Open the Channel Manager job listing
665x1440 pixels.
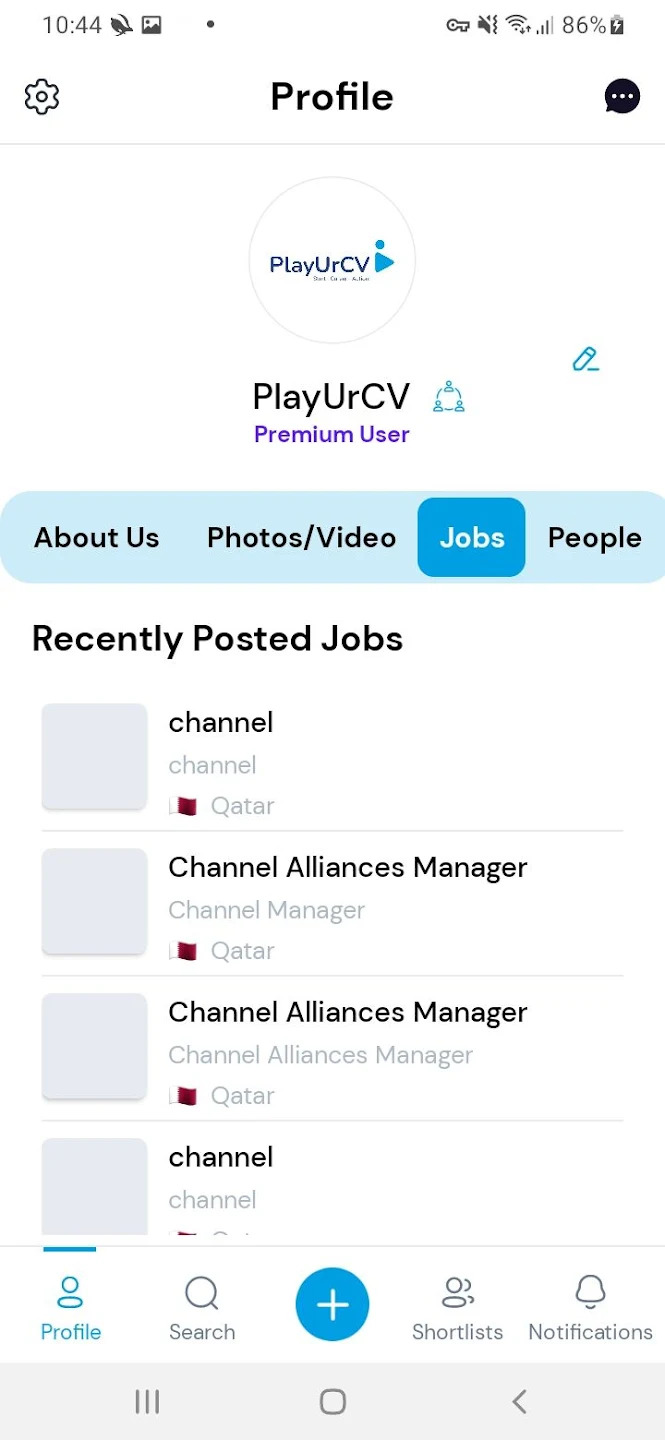(332, 904)
